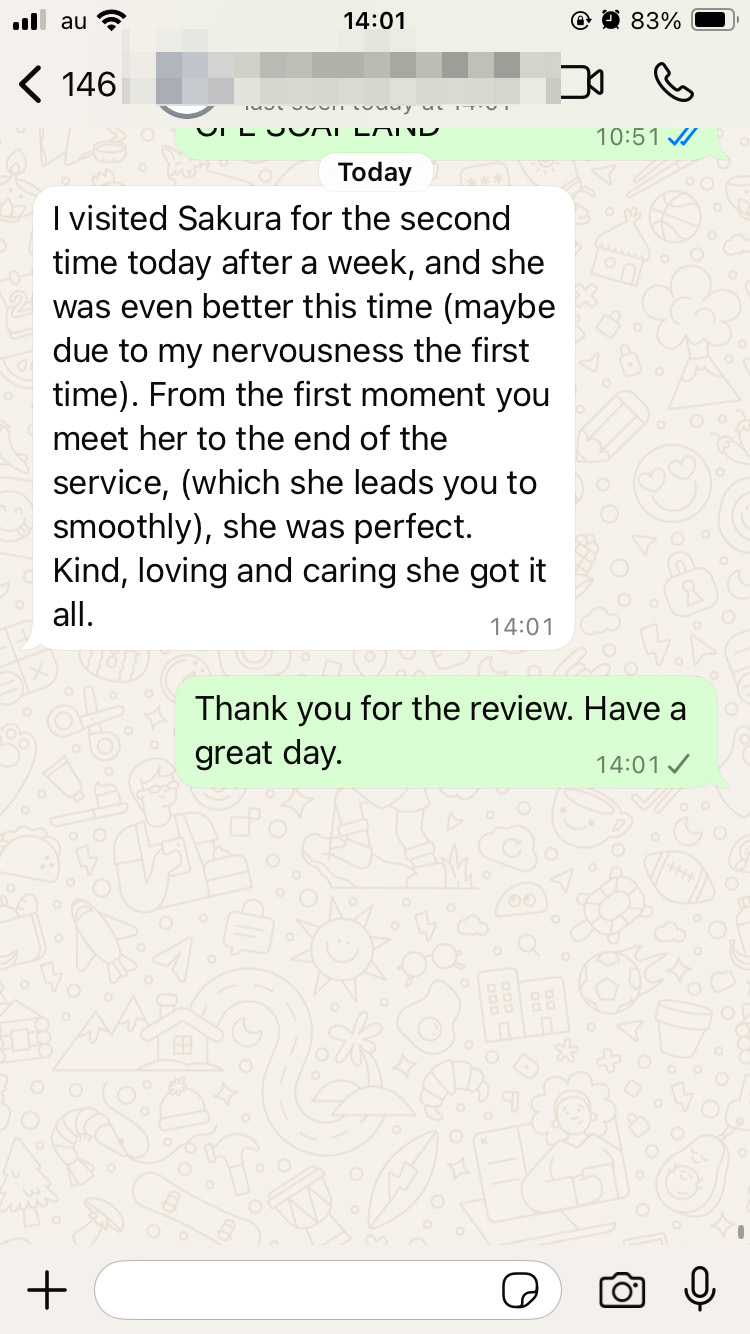Screen dimensions: 750x1334
Task: Open the camera to take a photo
Action: [621, 1291]
